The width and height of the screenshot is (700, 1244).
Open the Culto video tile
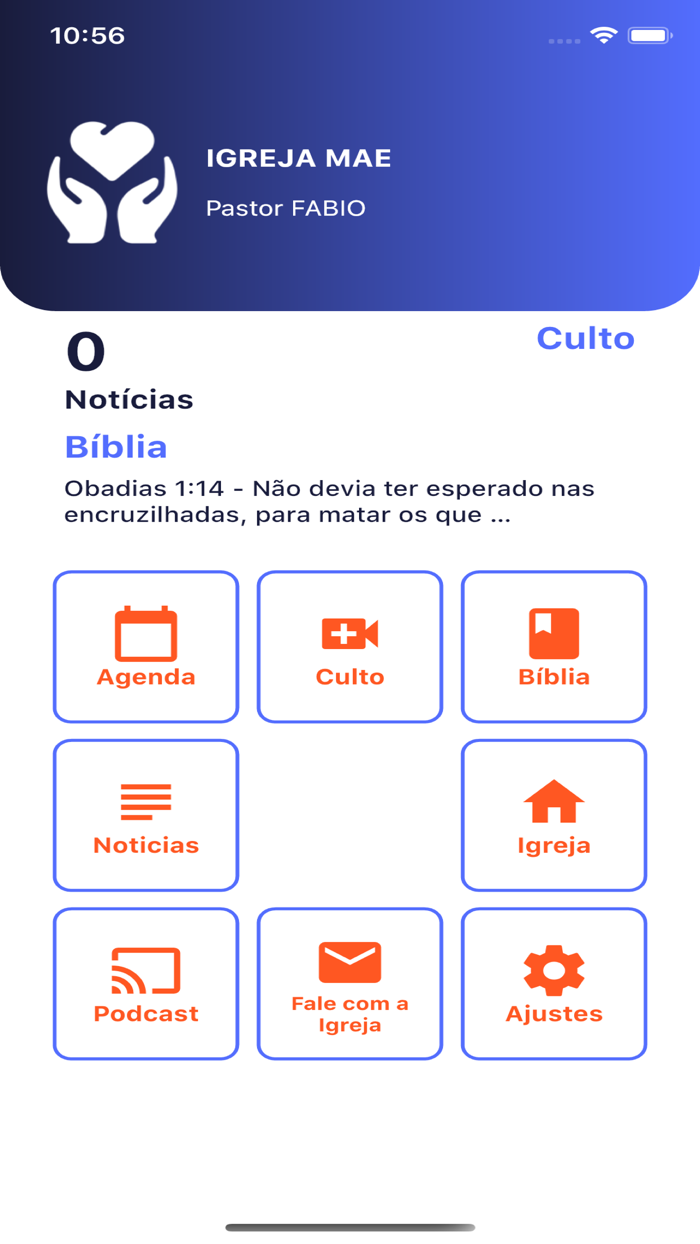coord(350,647)
